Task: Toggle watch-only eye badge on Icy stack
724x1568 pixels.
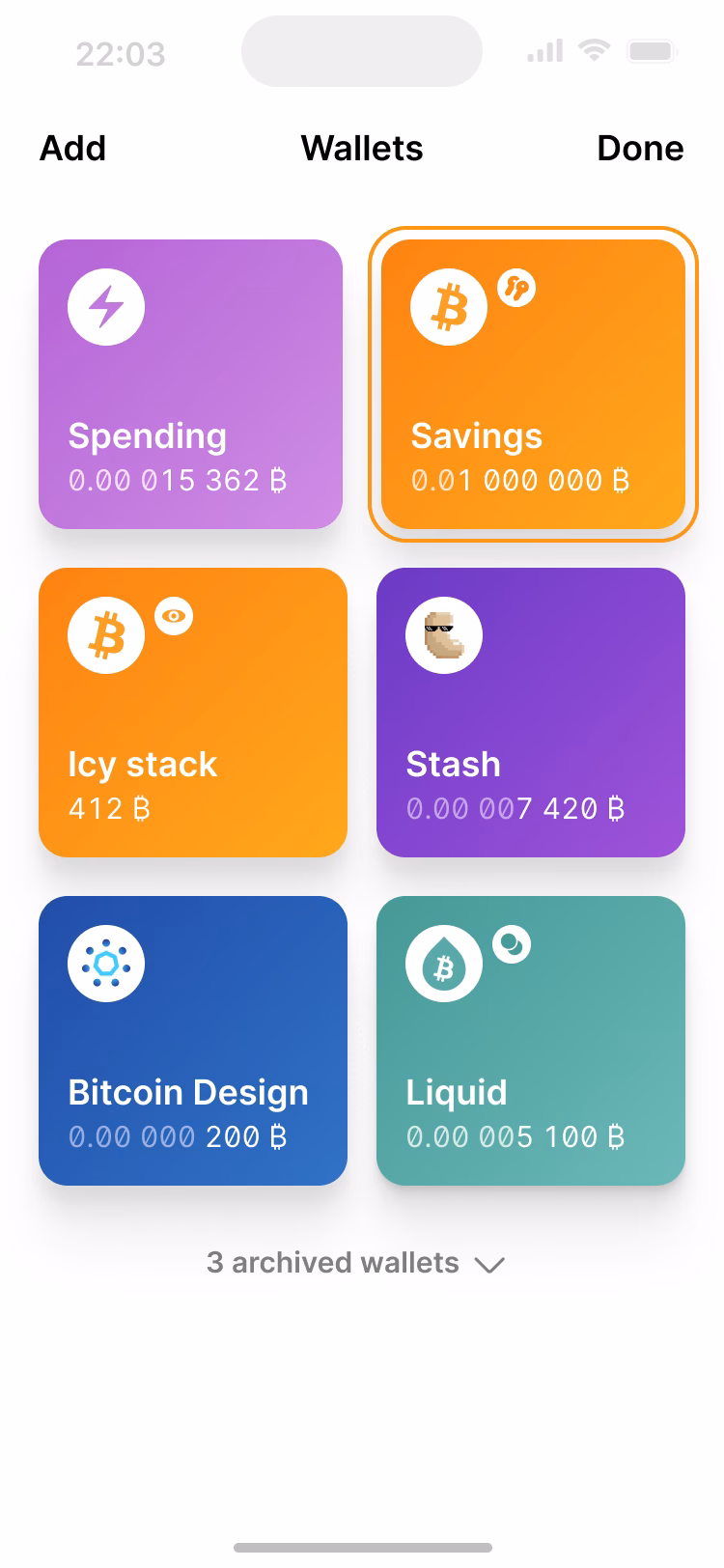Action: pyautogui.click(x=175, y=615)
